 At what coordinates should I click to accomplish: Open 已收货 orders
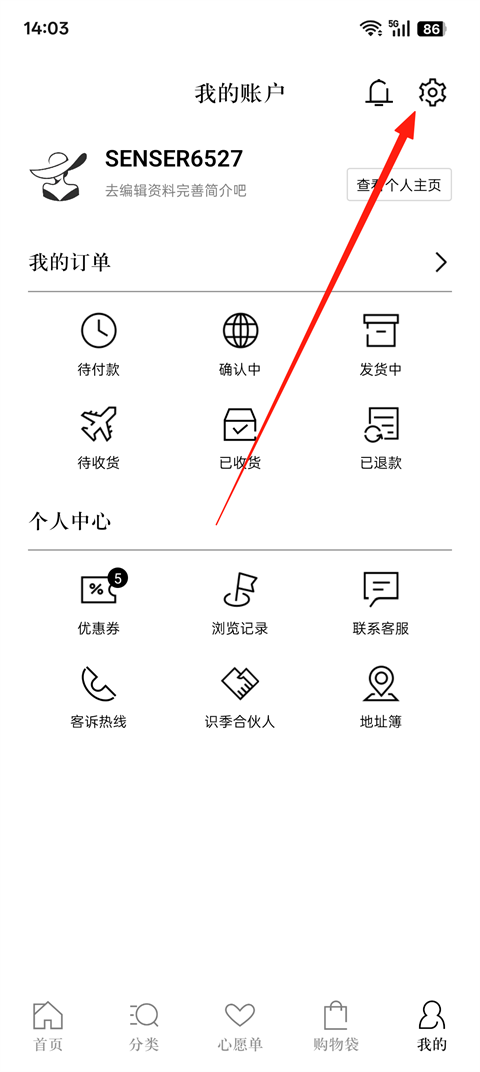tap(240, 438)
